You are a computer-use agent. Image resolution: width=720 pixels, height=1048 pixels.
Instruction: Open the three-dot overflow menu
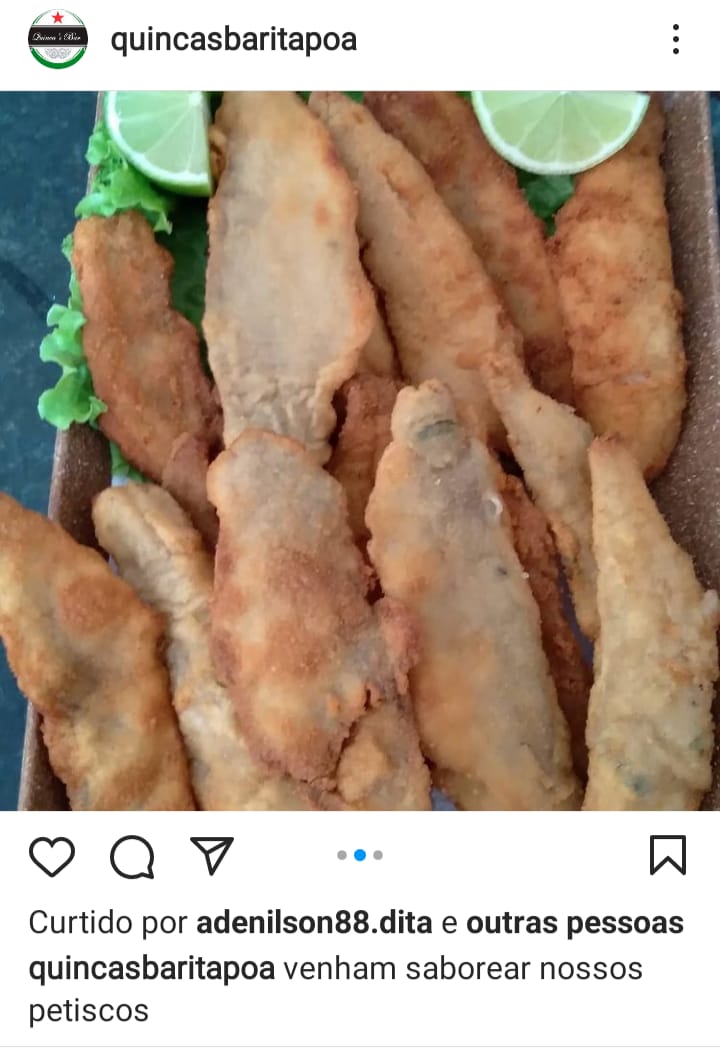[676, 40]
